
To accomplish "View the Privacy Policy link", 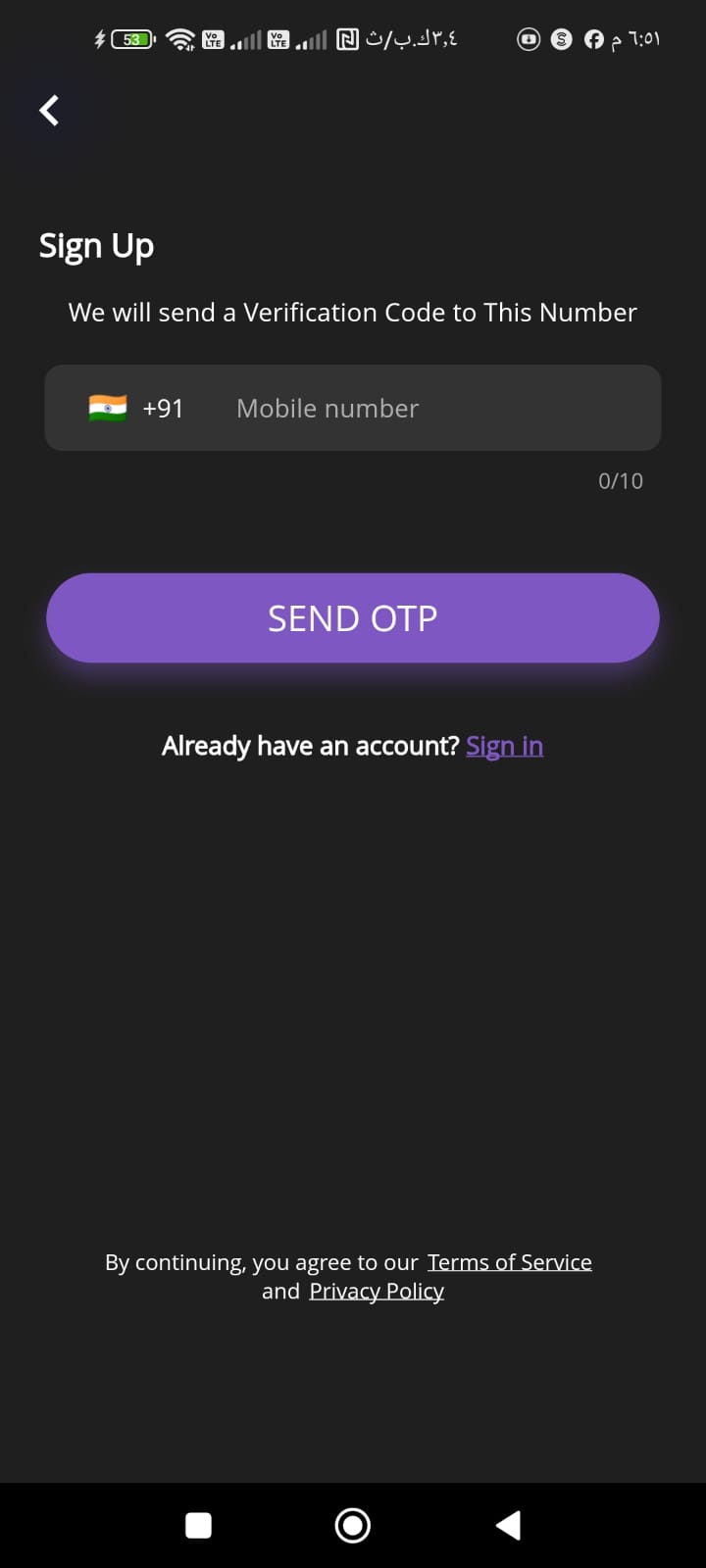I will [377, 1291].
